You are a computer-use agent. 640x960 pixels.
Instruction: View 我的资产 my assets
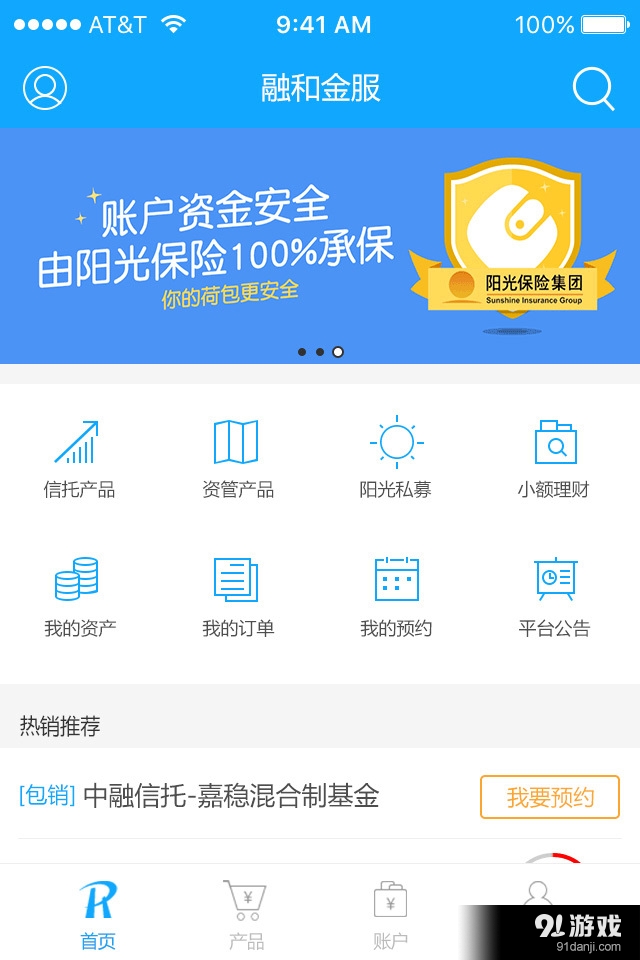(78, 597)
